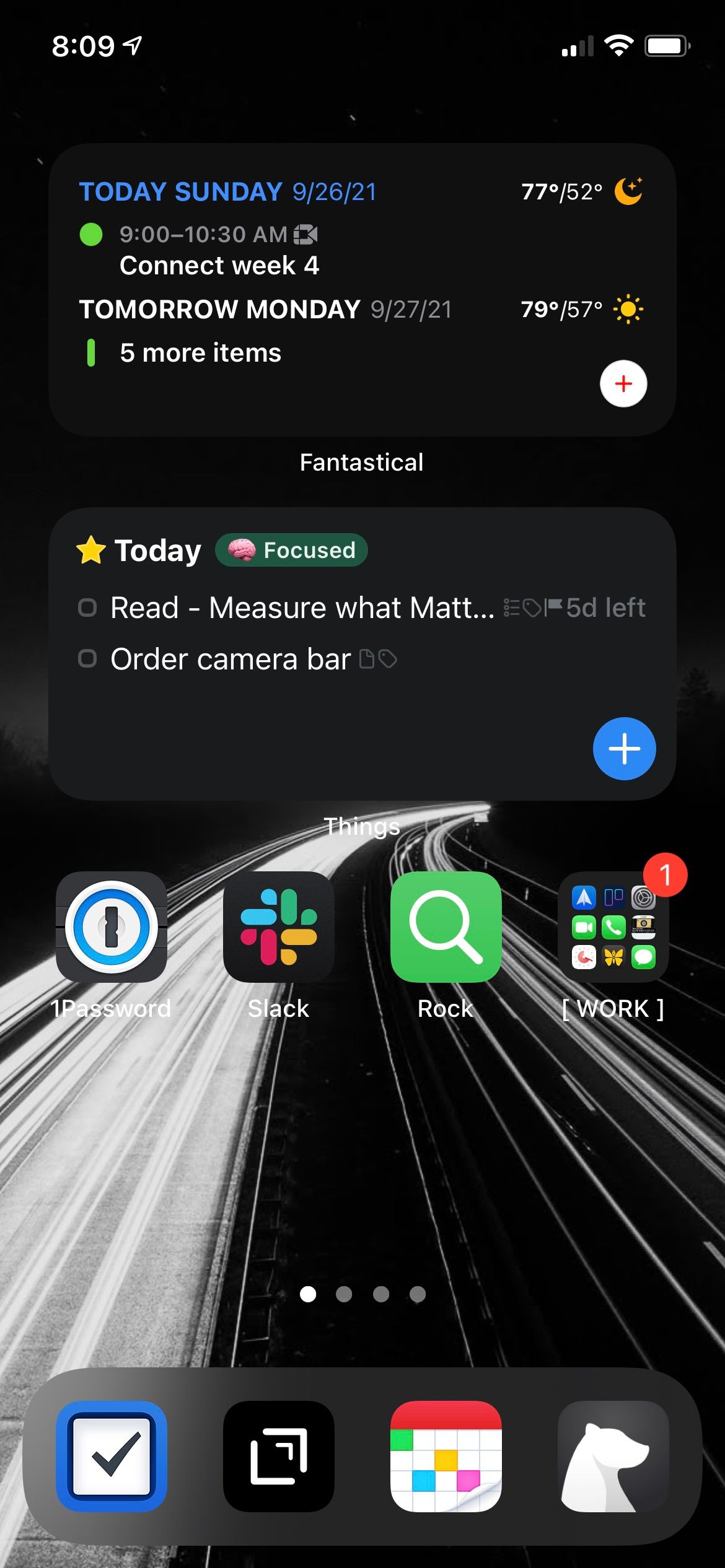Launch the Slack app
This screenshot has width=725, height=1568.
278,927
